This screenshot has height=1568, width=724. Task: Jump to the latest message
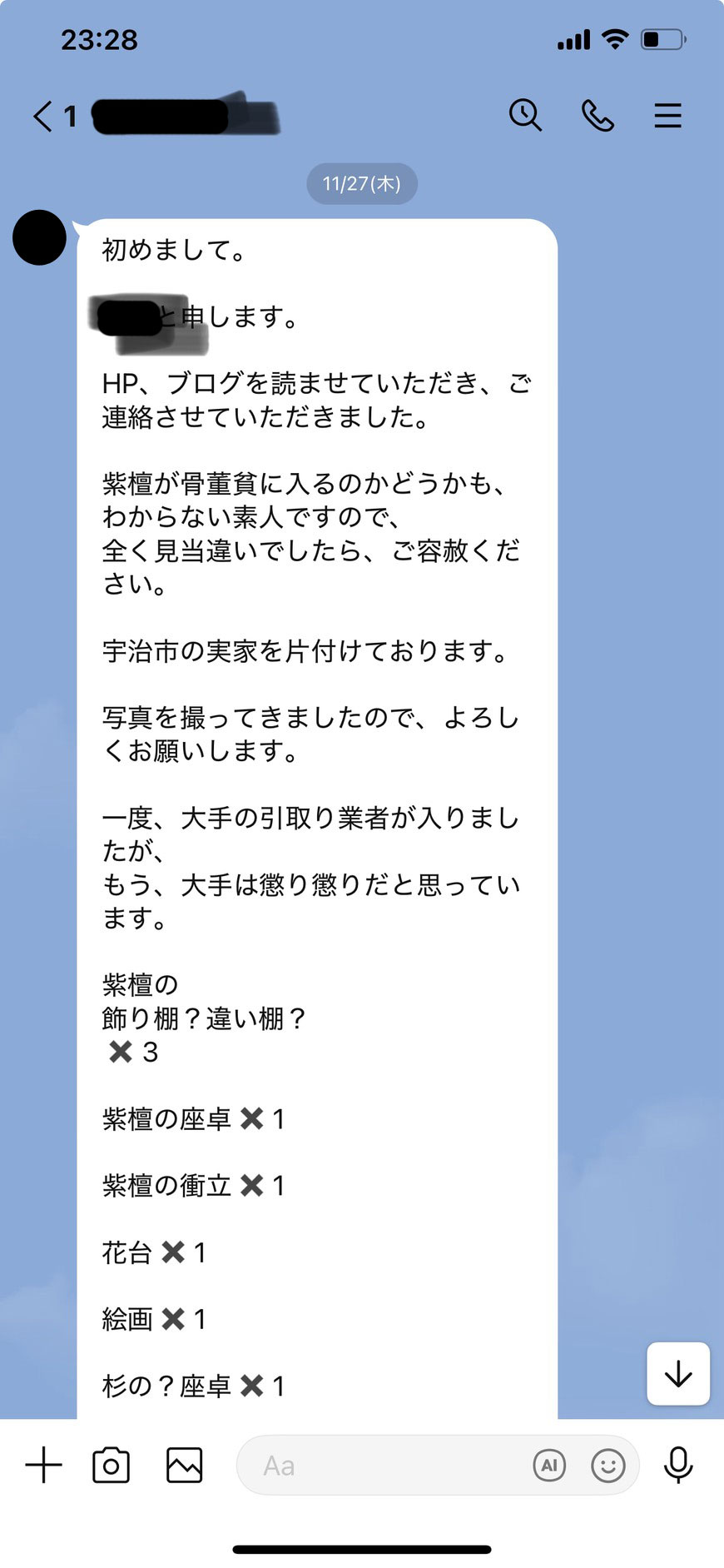click(x=678, y=1373)
